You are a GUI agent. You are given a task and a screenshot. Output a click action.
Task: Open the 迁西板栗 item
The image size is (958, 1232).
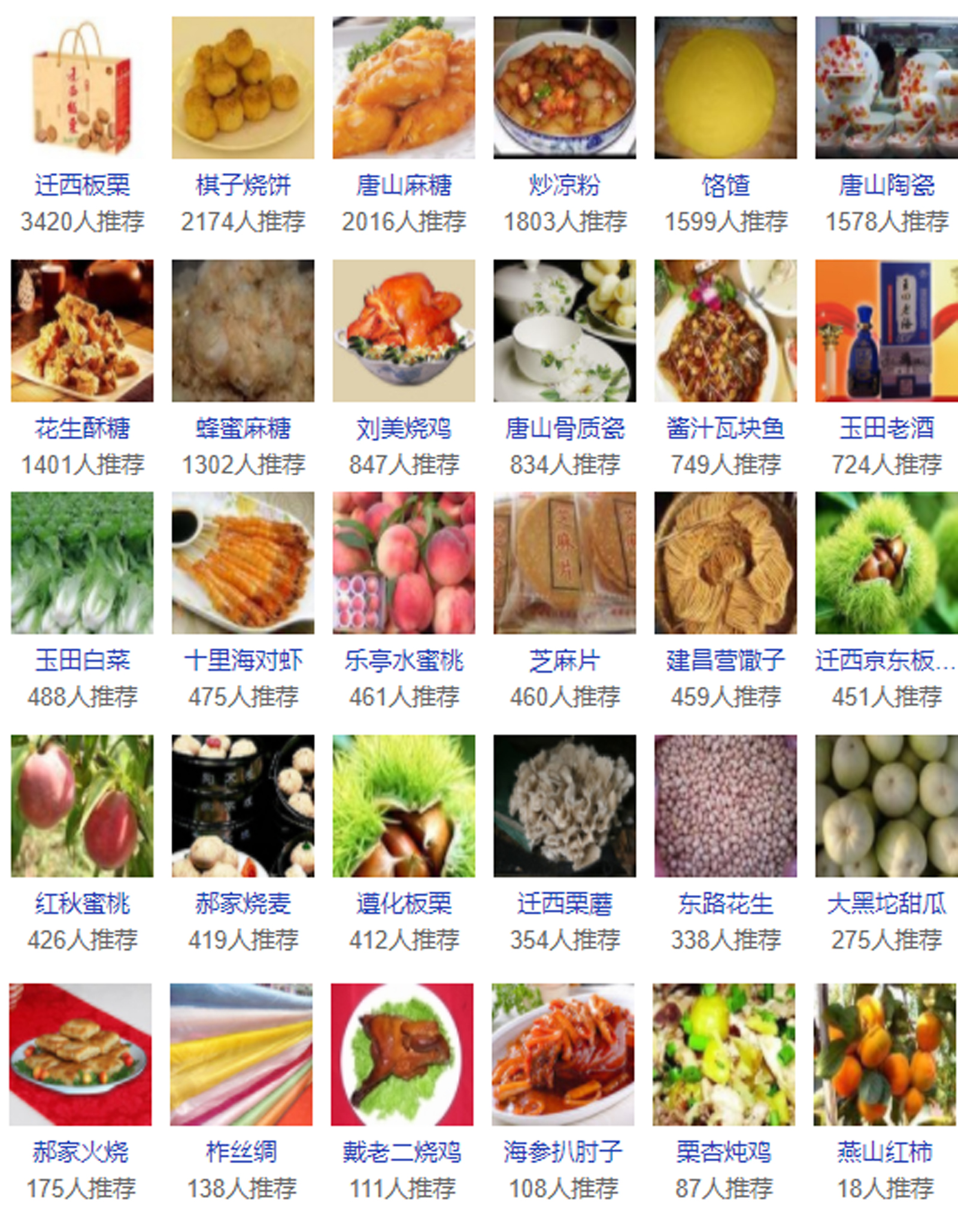point(82,185)
